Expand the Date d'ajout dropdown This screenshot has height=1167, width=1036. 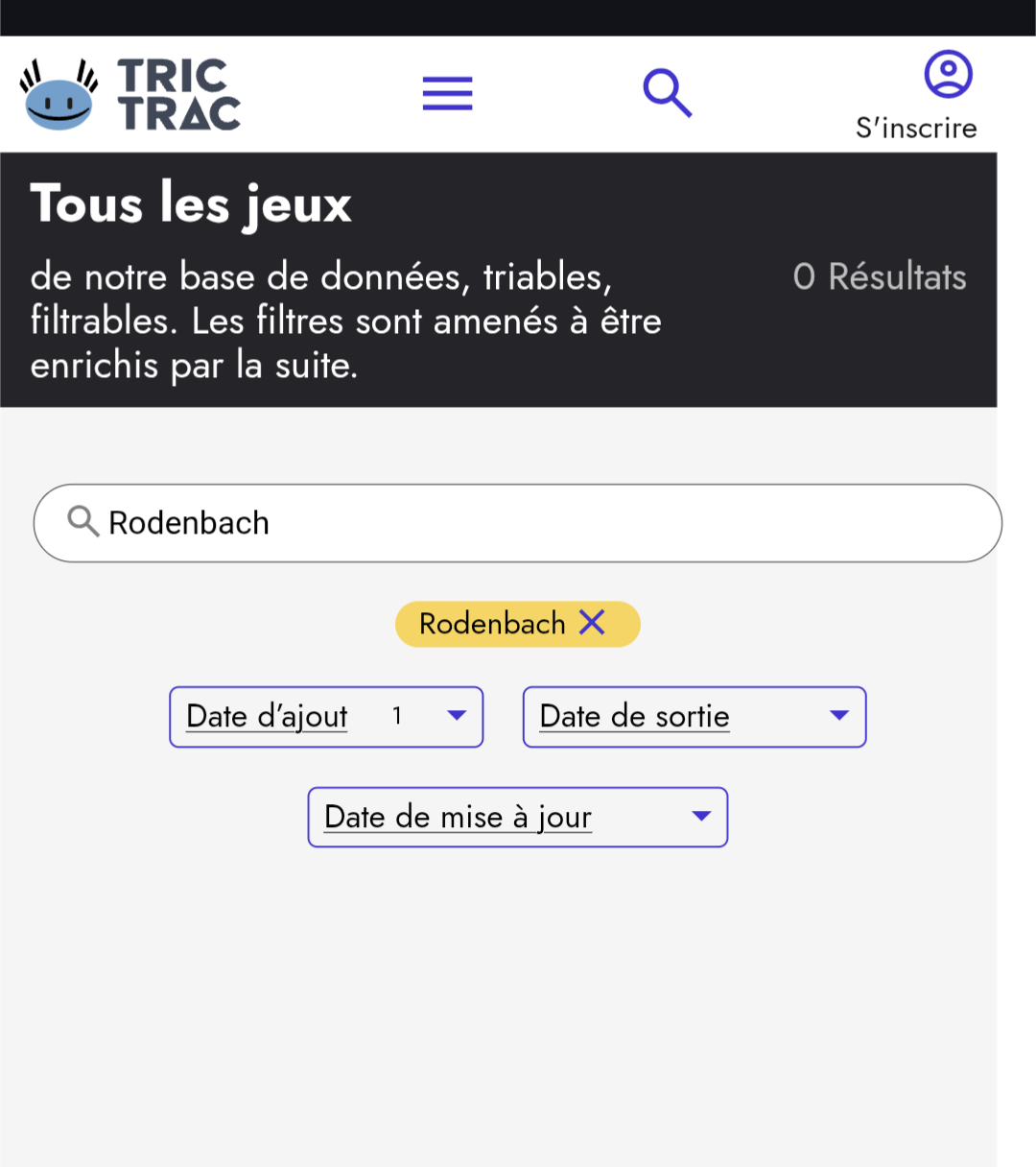[x=326, y=717]
